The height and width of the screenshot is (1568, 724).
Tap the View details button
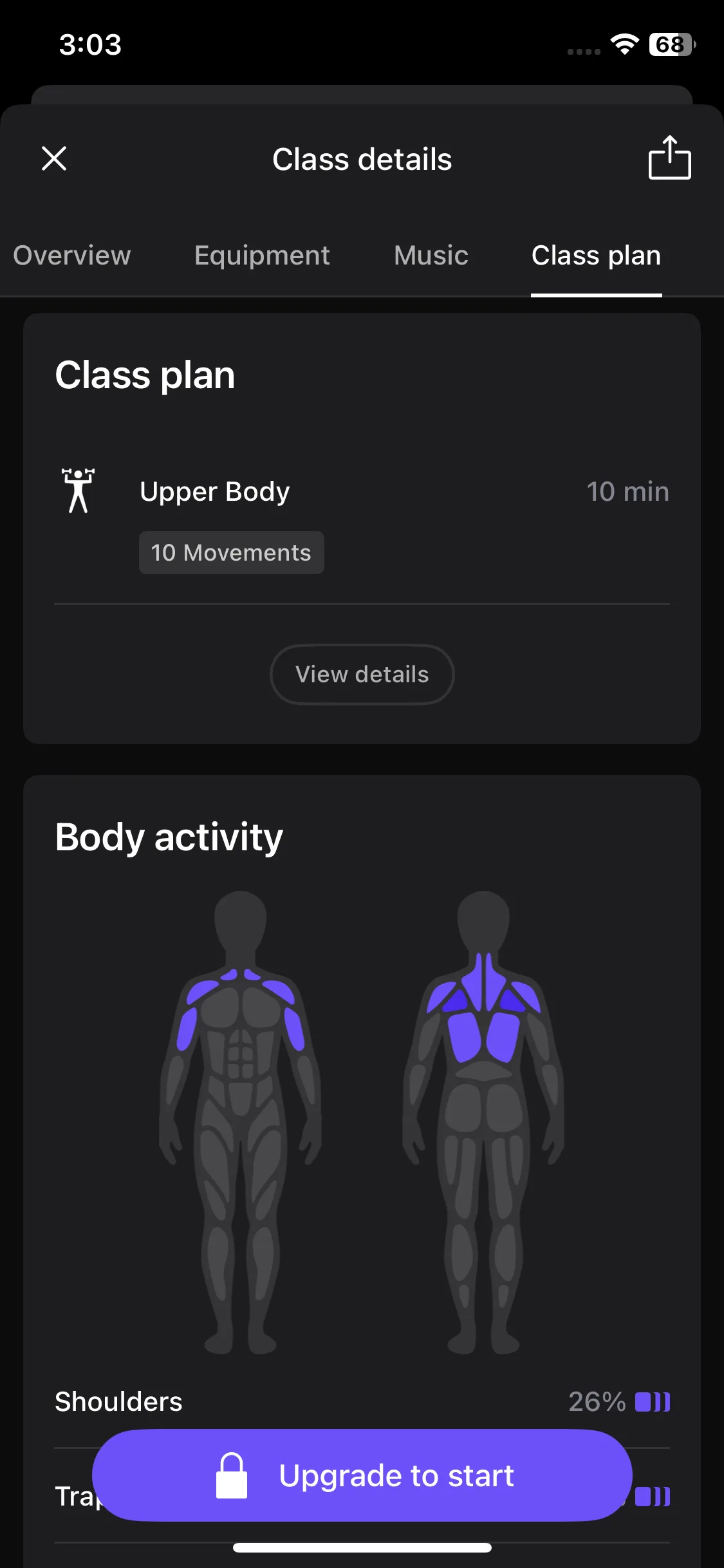362,675
